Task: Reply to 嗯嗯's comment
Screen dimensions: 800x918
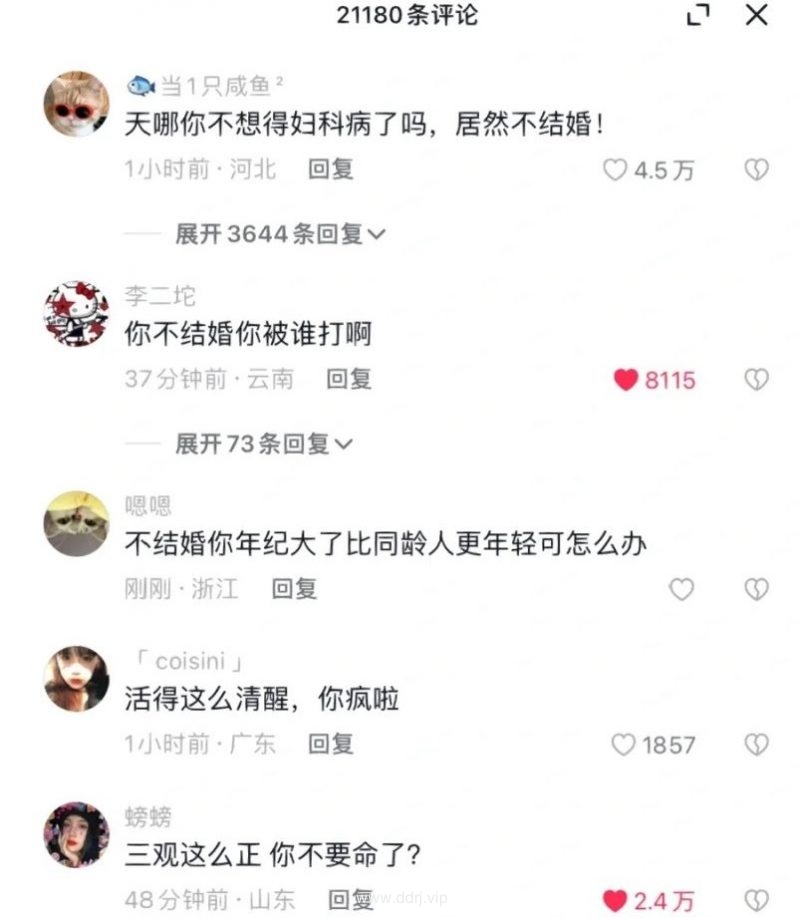Action: tap(294, 589)
